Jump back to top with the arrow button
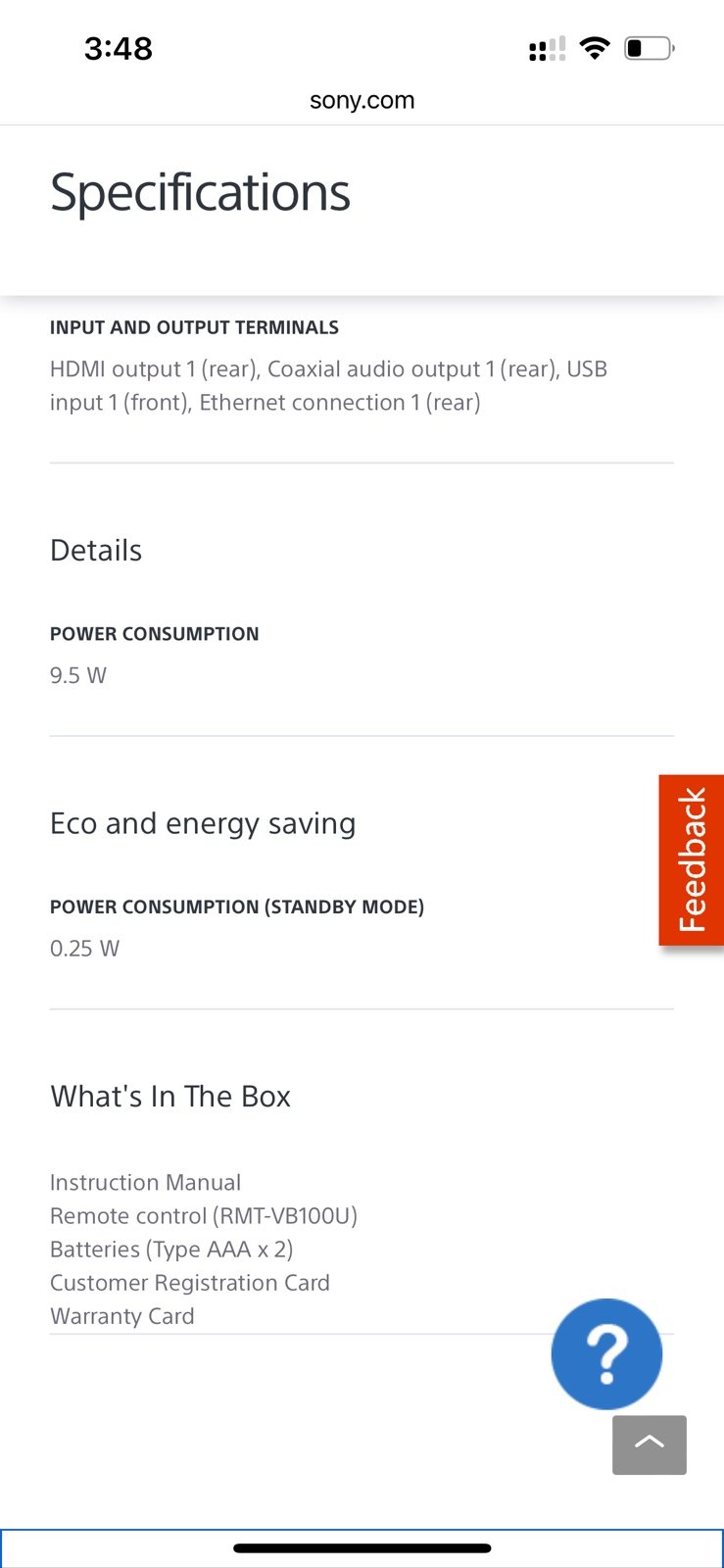Image resolution: width=724 pixels, height=1568 pixels. (650, 1445)
